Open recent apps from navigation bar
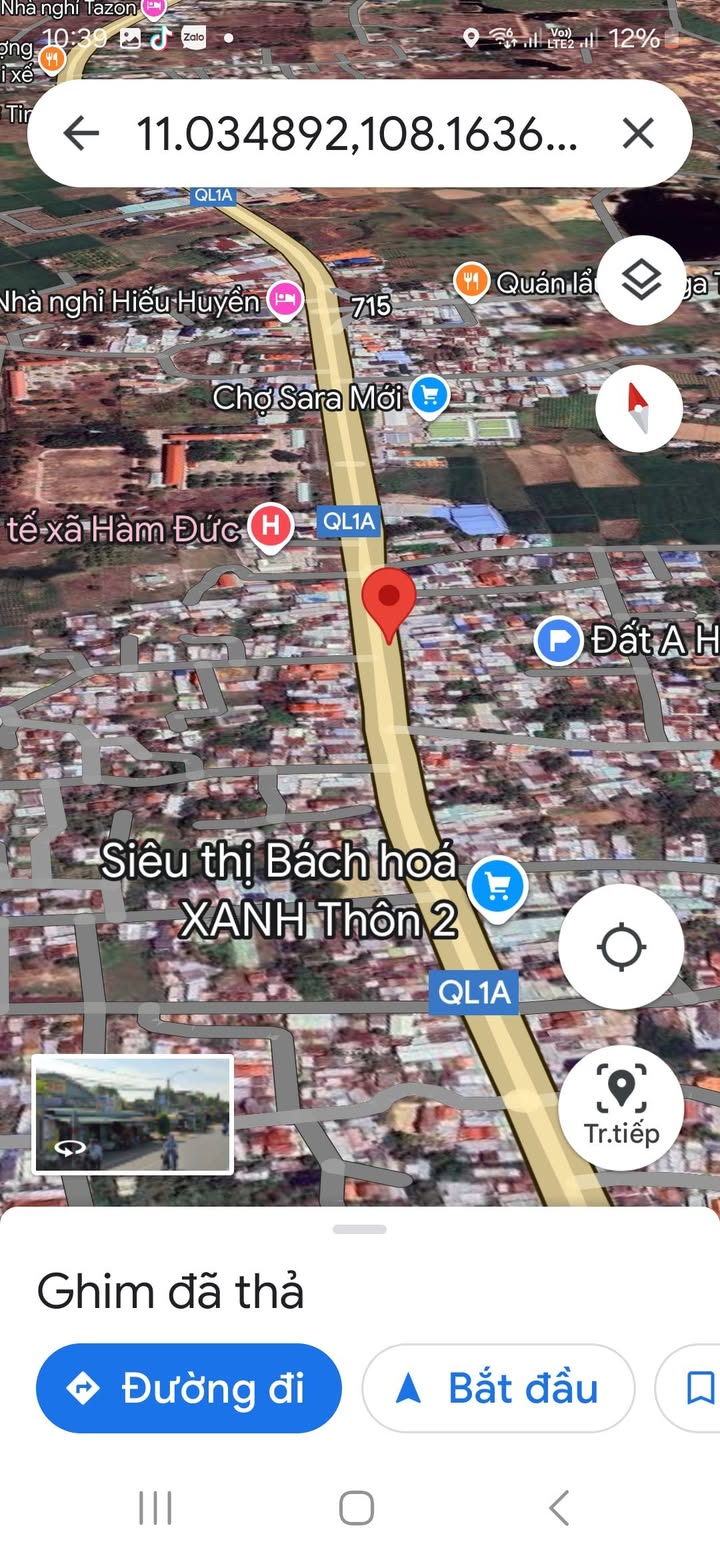The image size is (720, 1560). 155,1507
